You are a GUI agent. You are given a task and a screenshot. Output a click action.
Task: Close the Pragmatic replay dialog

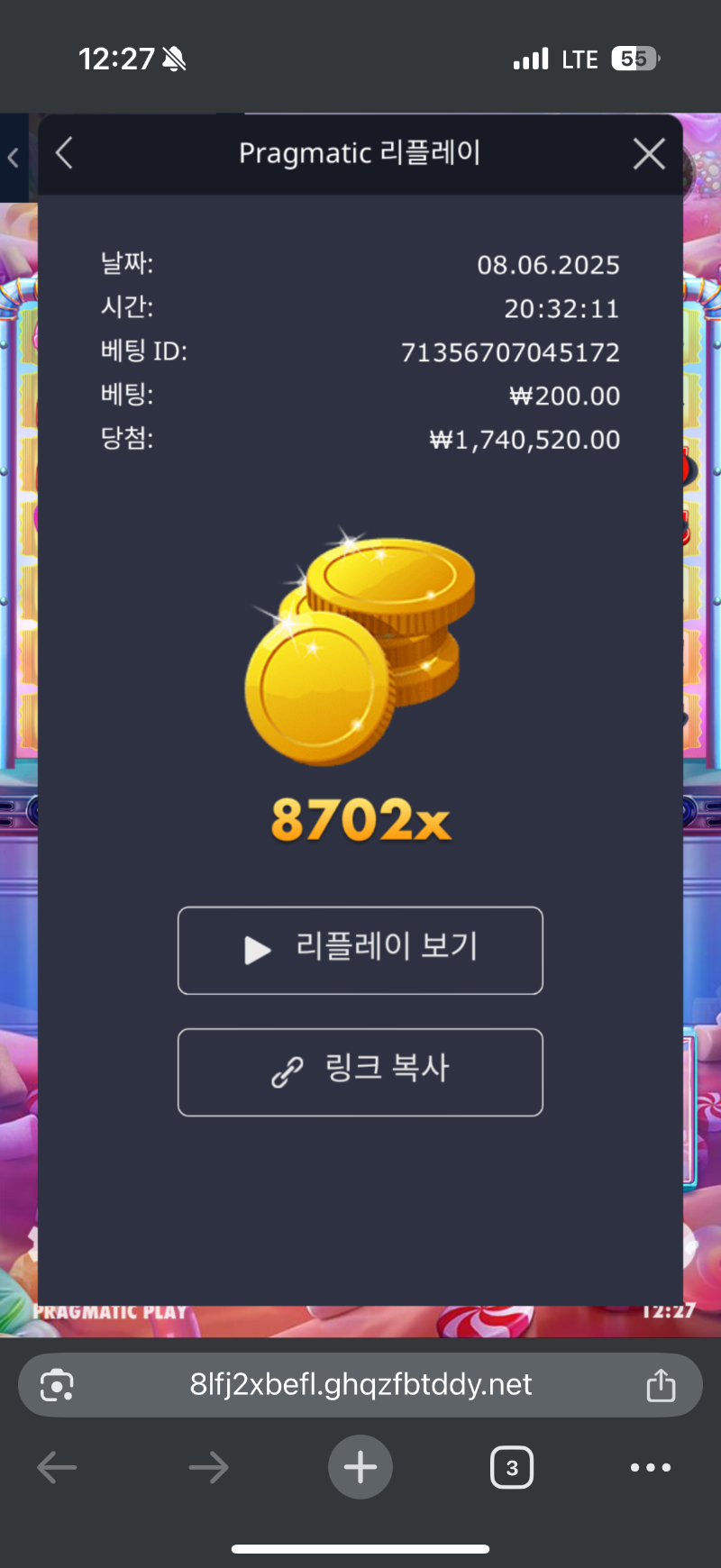[x=649, y=154]
